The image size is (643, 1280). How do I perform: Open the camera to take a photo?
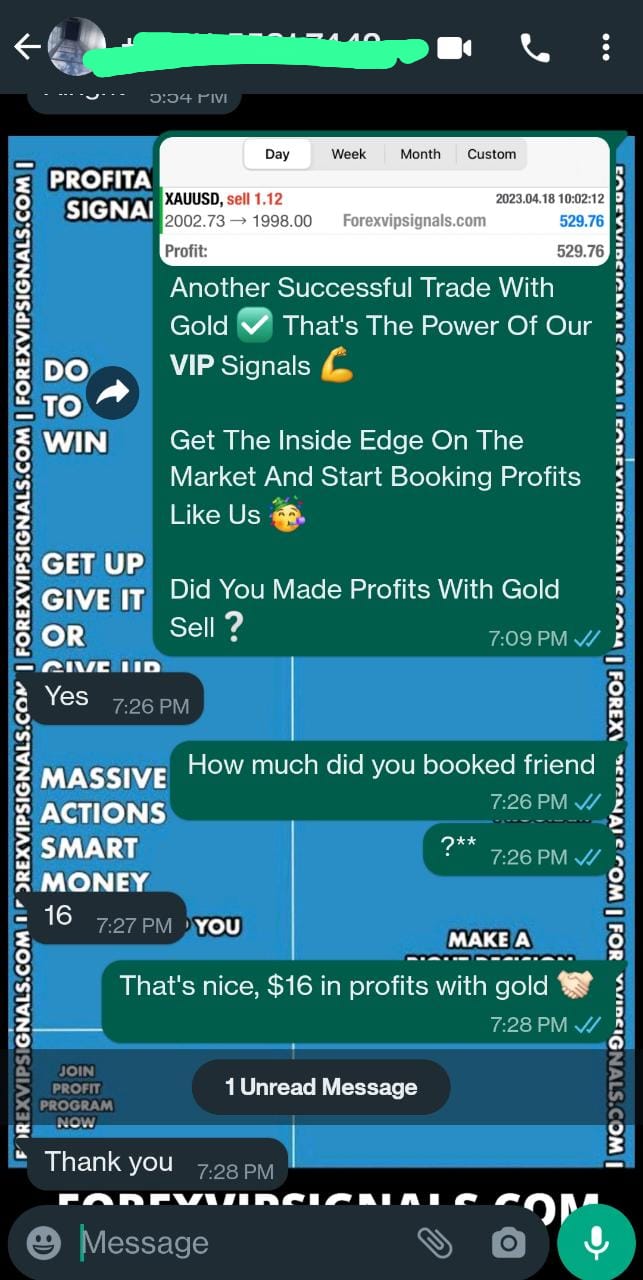click(x=508, y=1243)
